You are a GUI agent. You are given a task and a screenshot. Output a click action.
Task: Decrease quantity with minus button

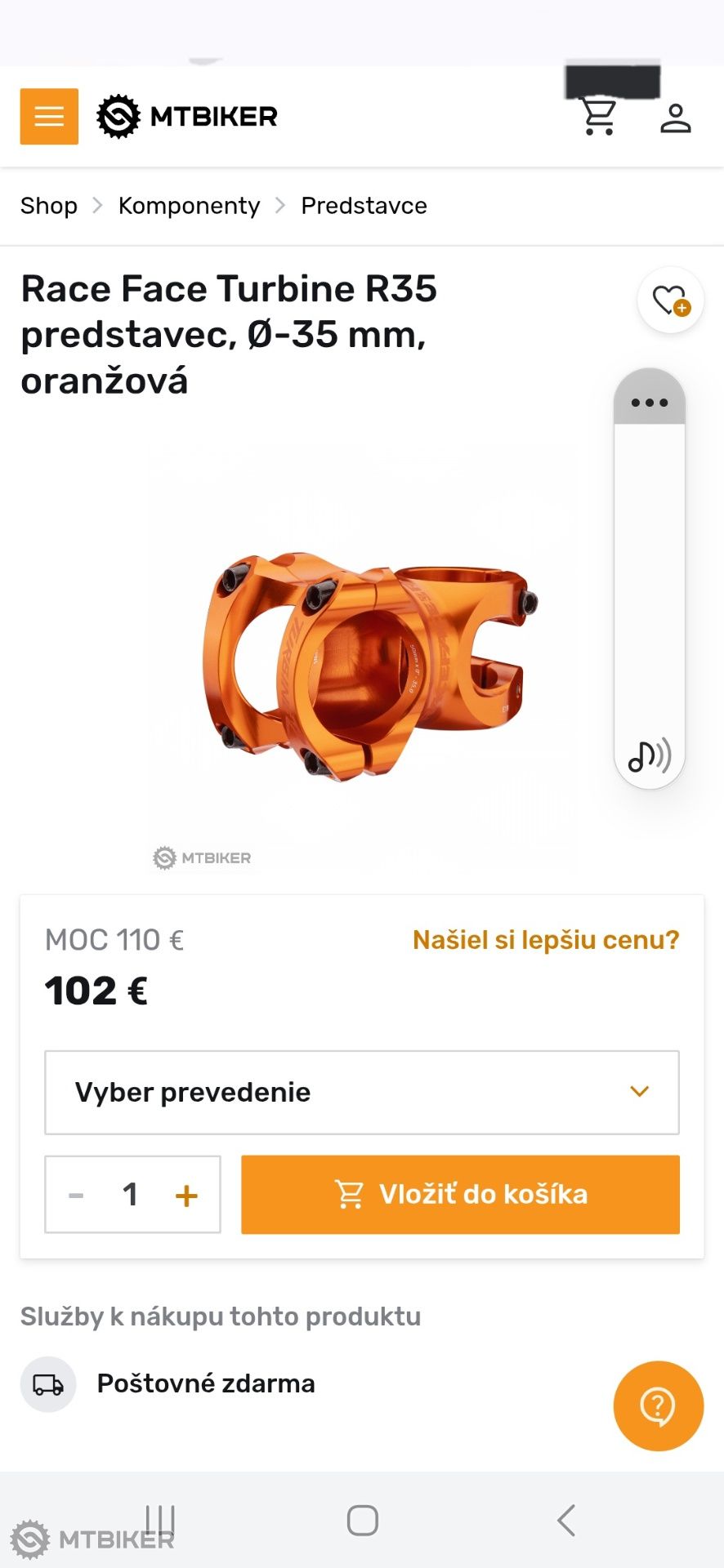coord(76,1196)
